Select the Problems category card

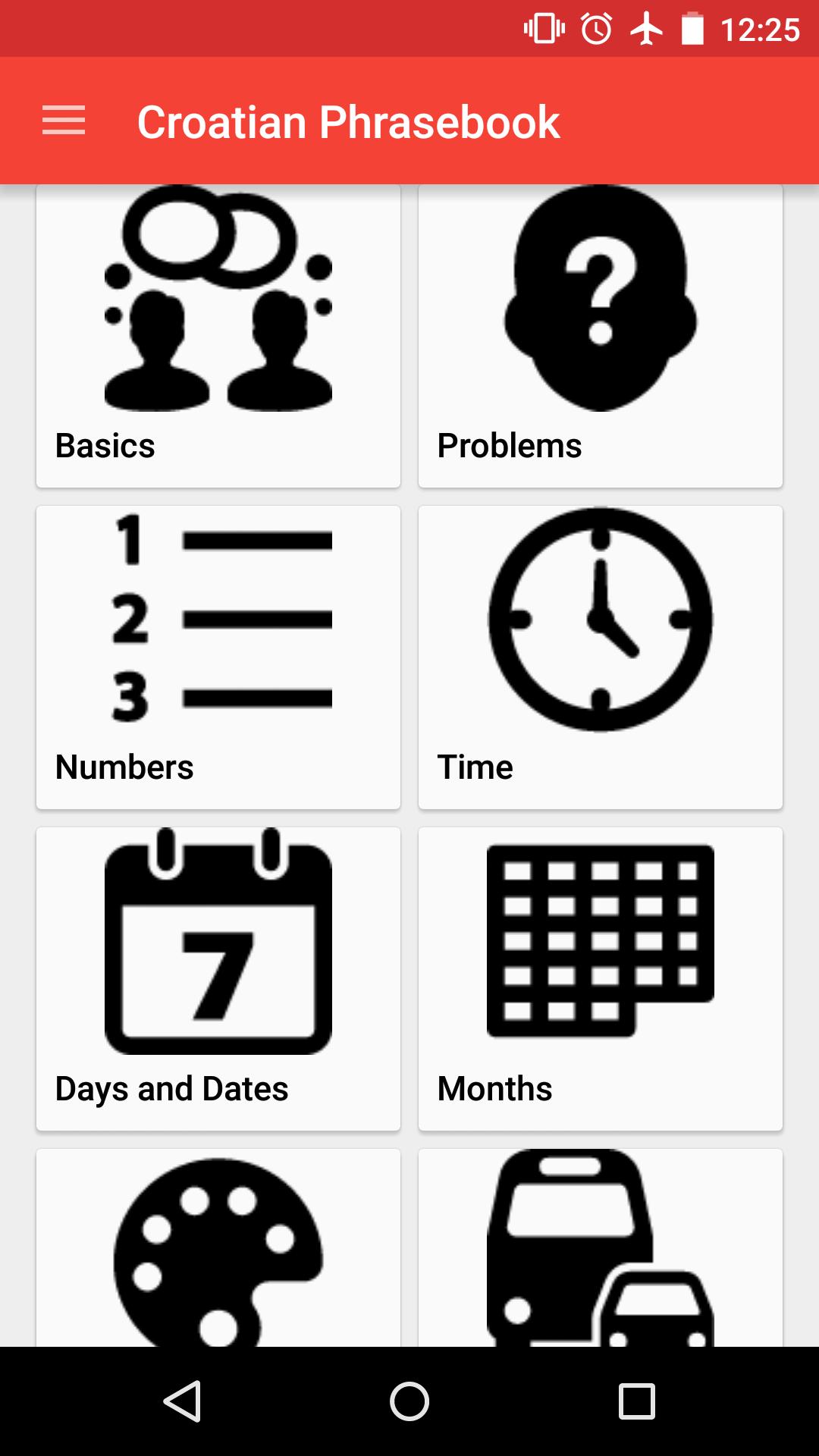click(600, 336)
